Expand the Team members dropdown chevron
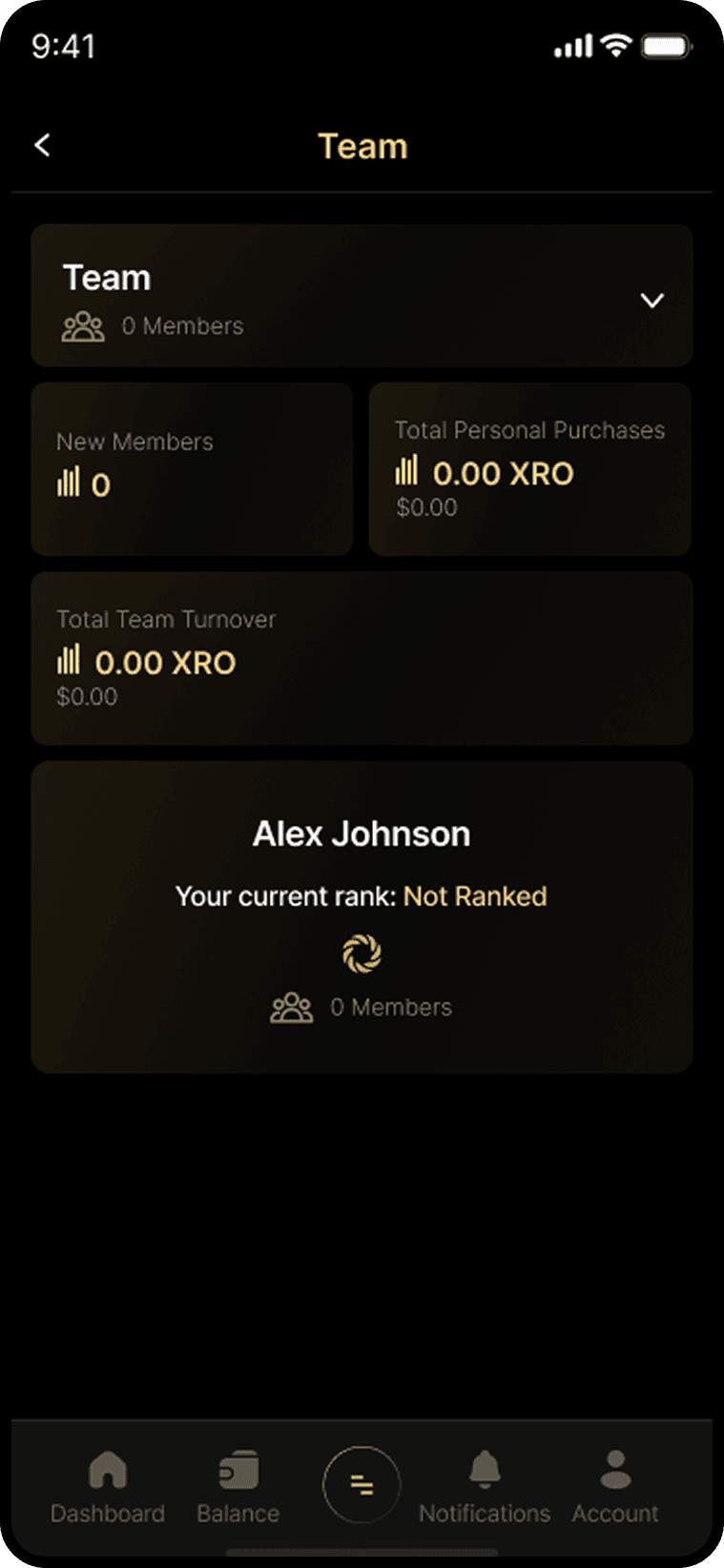Screen dimensions: 724x1568 (x=652, y=300)
